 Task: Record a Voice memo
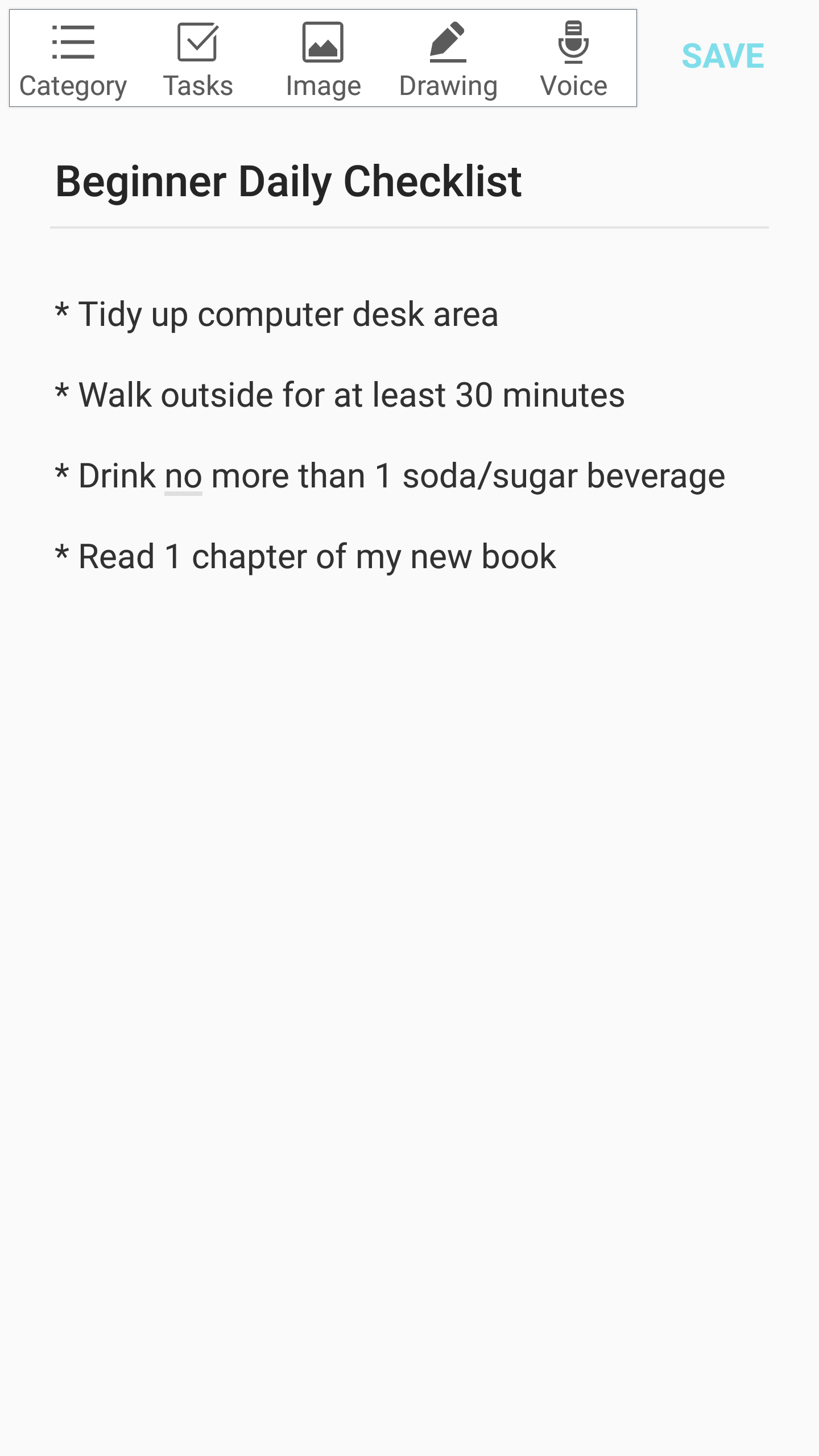click(x=573, y=59)
